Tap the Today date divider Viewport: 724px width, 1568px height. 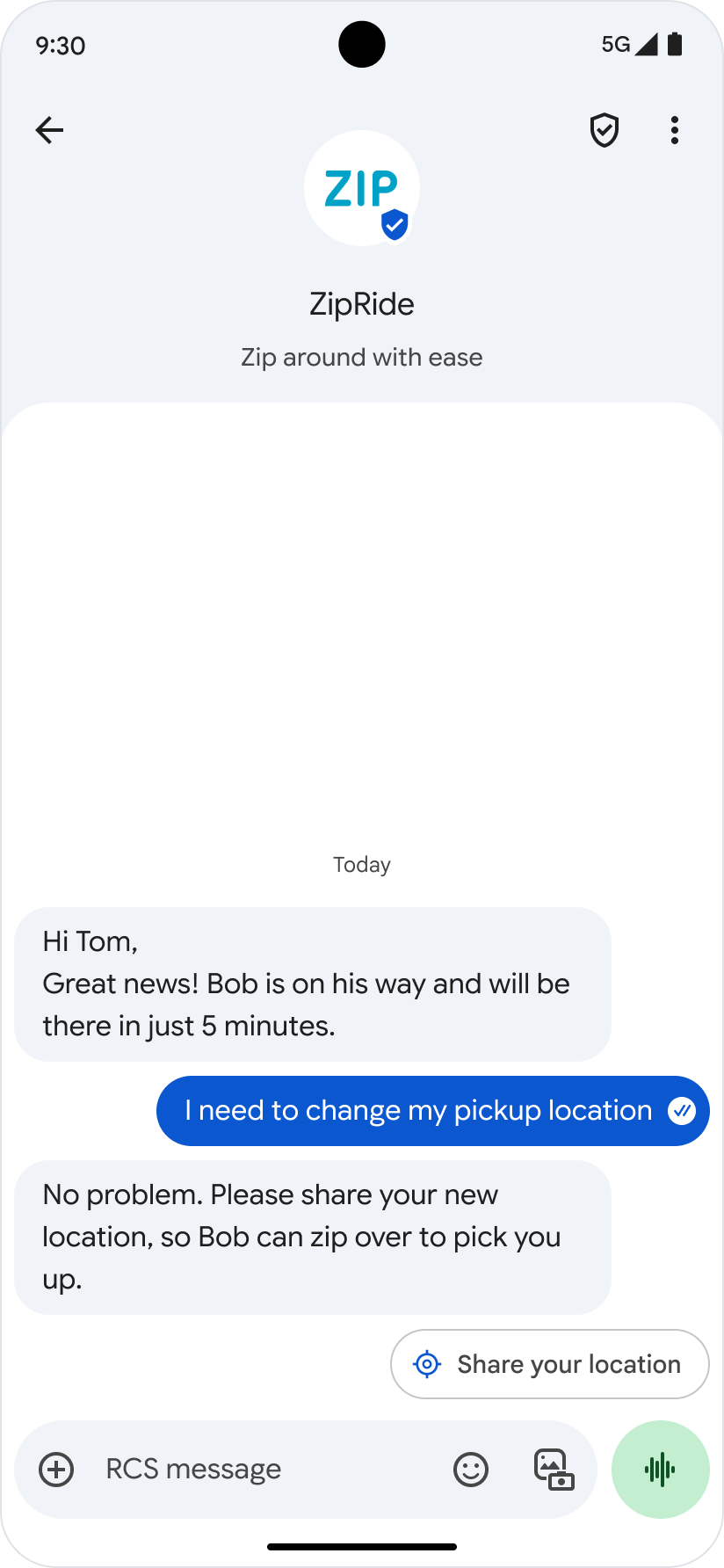click(x=362, y=864)
